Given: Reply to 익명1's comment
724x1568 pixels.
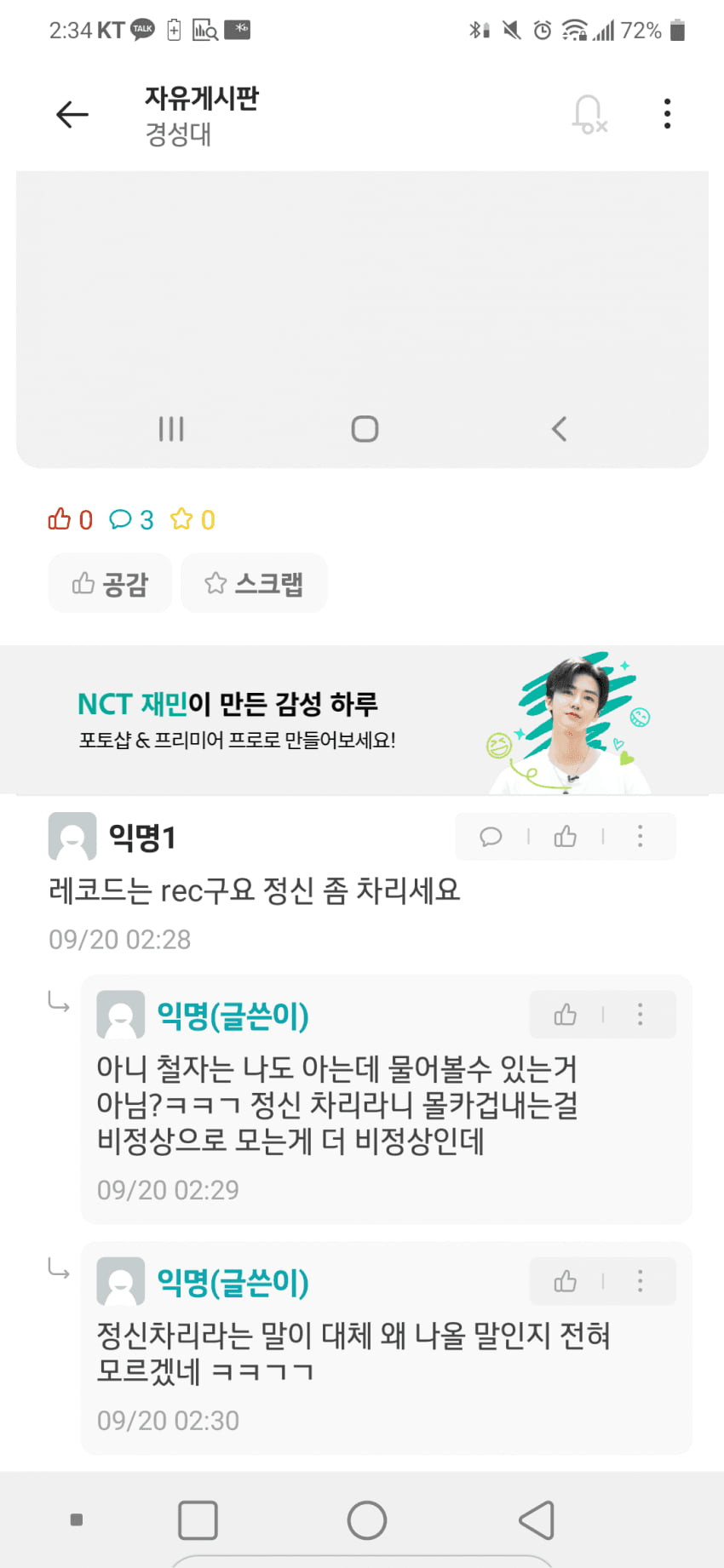Looking at the screenshot, I should 491,837.
